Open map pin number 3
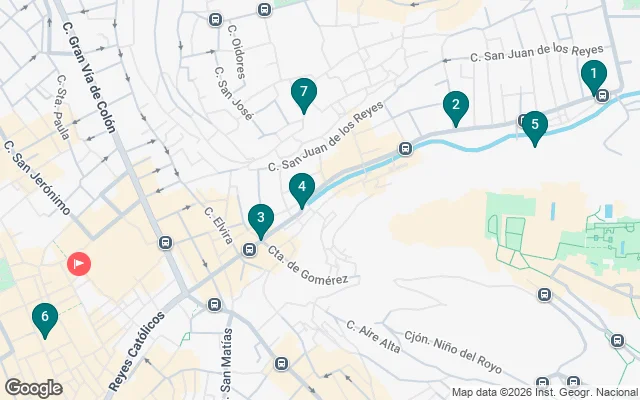Viewport: 640px width, 400px height. [260, 219]
